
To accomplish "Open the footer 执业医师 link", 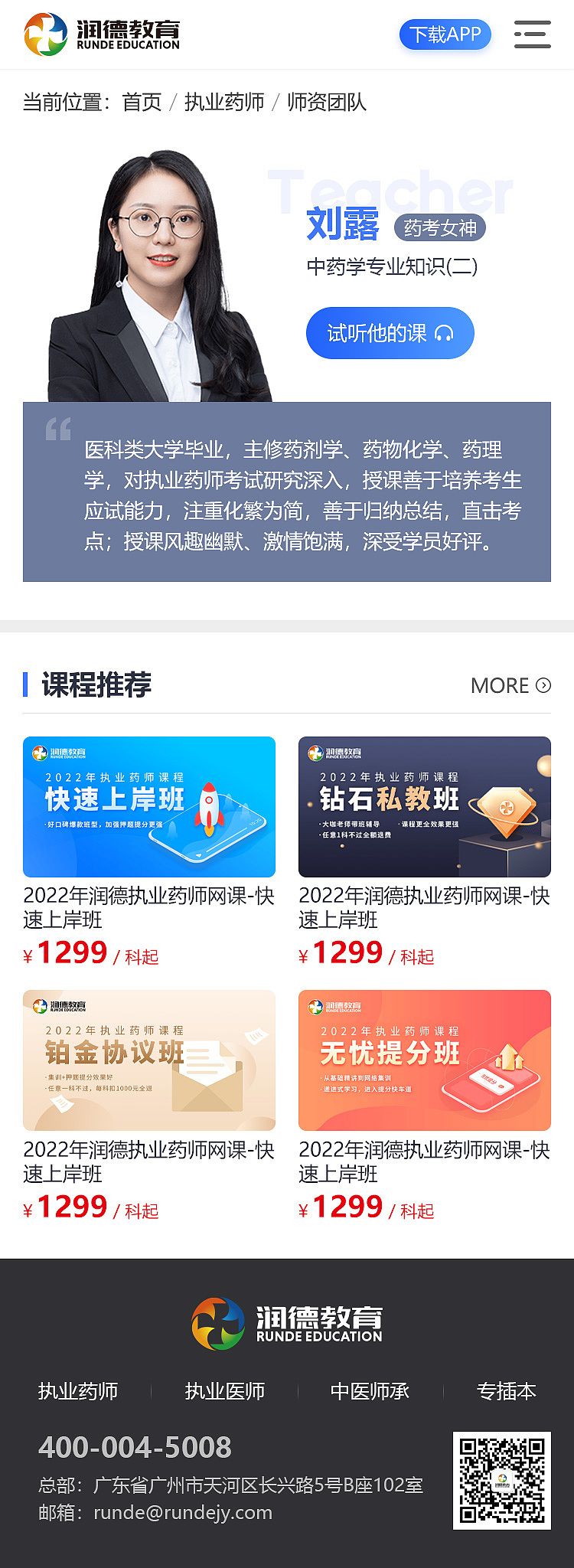I will [x=224, y=1391].
